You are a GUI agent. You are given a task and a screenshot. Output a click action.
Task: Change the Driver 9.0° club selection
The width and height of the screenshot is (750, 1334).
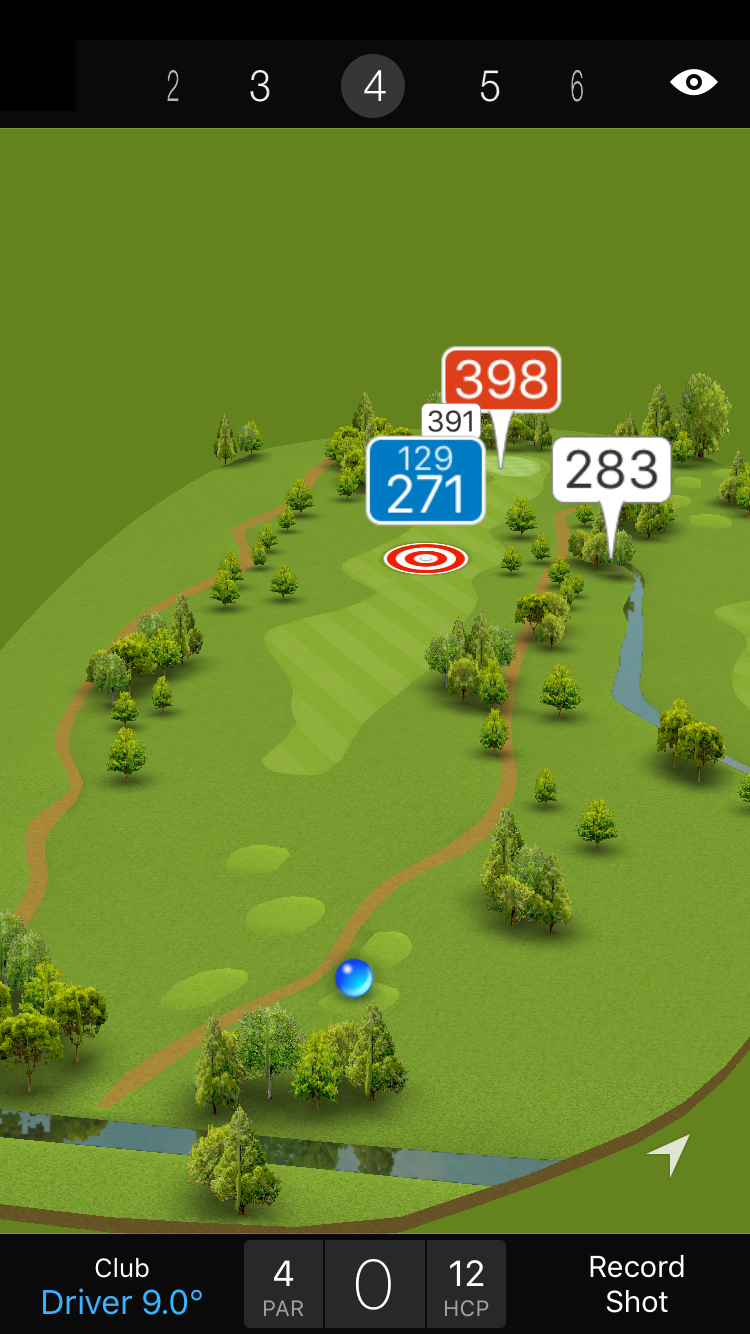point(122,1286)
